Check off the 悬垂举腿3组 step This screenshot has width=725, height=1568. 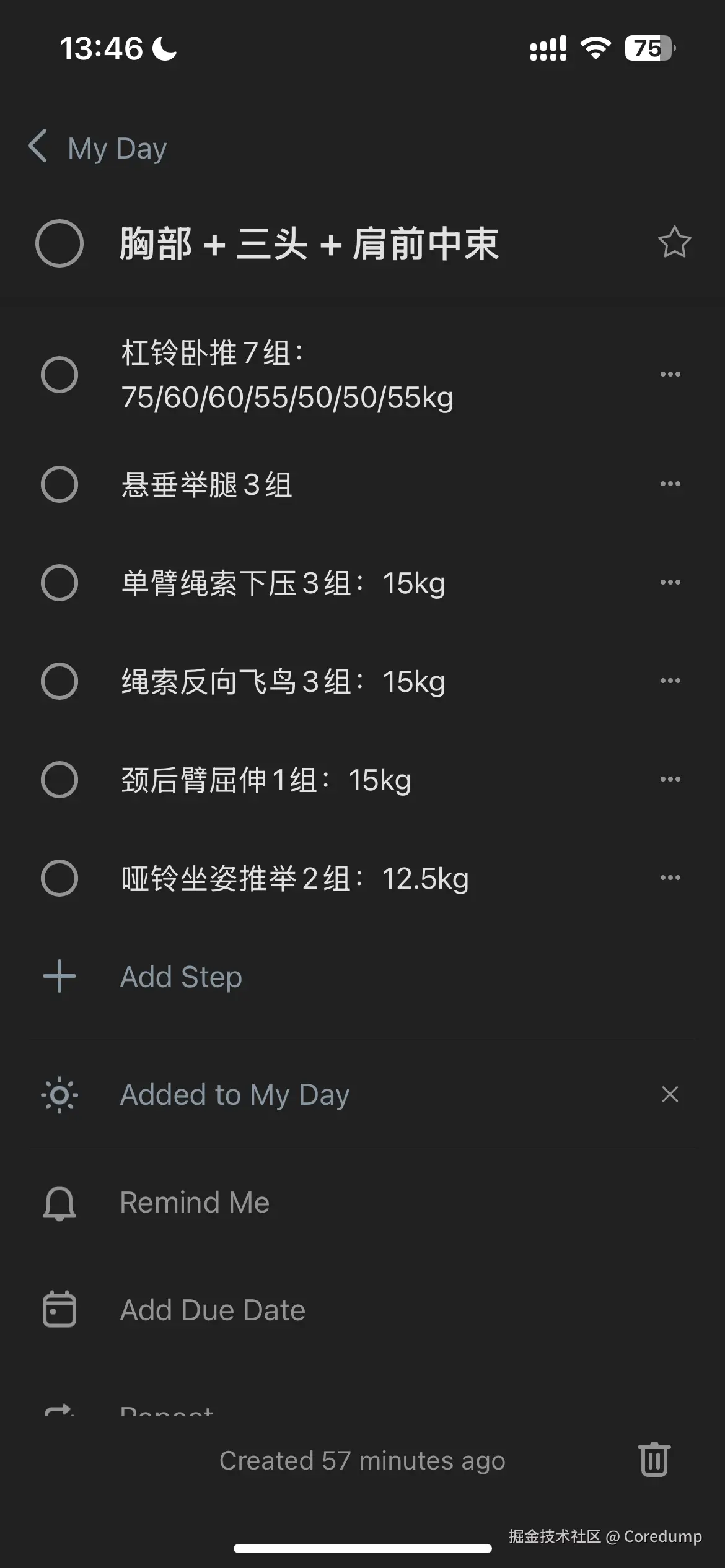[60, 484]
